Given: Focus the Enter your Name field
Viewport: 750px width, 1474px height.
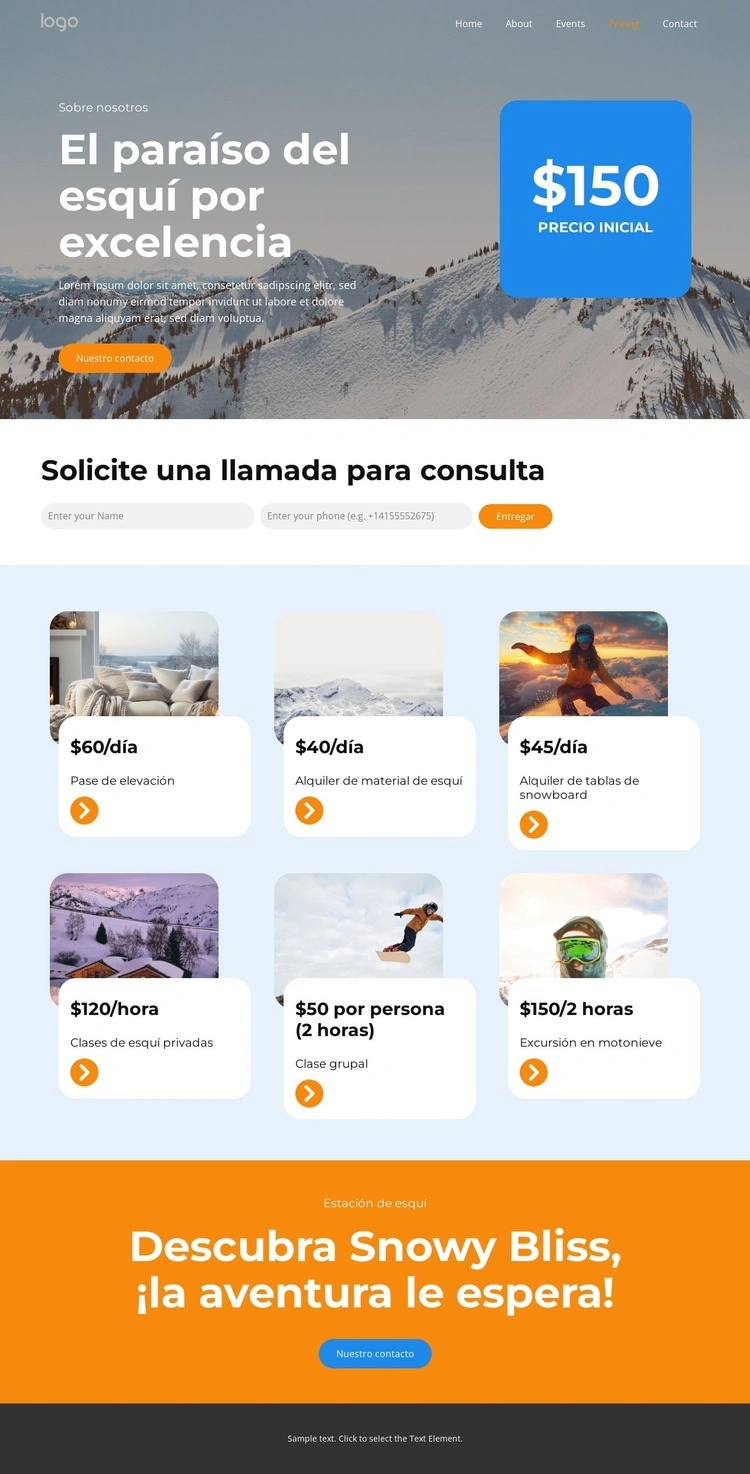Looking at the screenshot, I should pyautogui.click(x=147, y=516).
